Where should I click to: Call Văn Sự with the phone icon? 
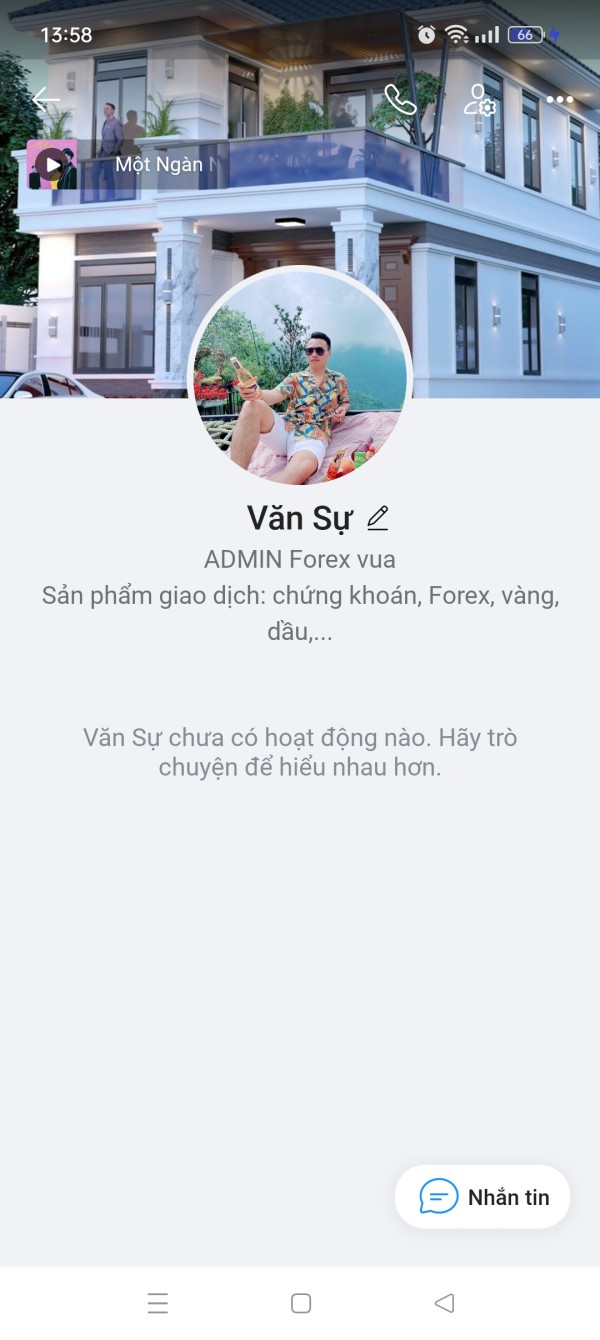(401, 99)
